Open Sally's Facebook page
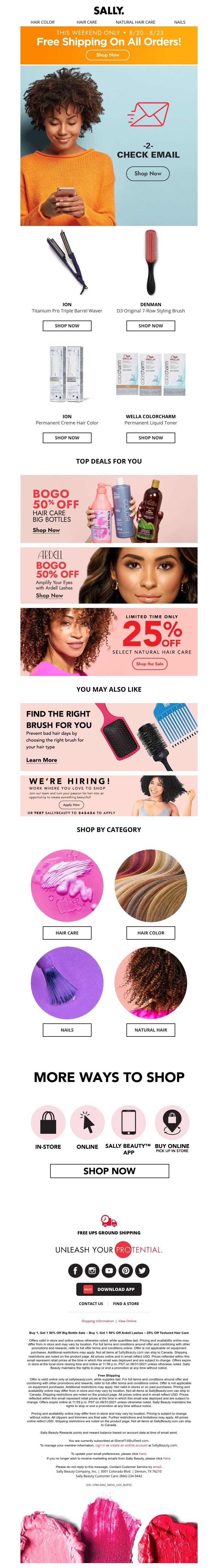The image size is (218, 1568). point(75,1270)
